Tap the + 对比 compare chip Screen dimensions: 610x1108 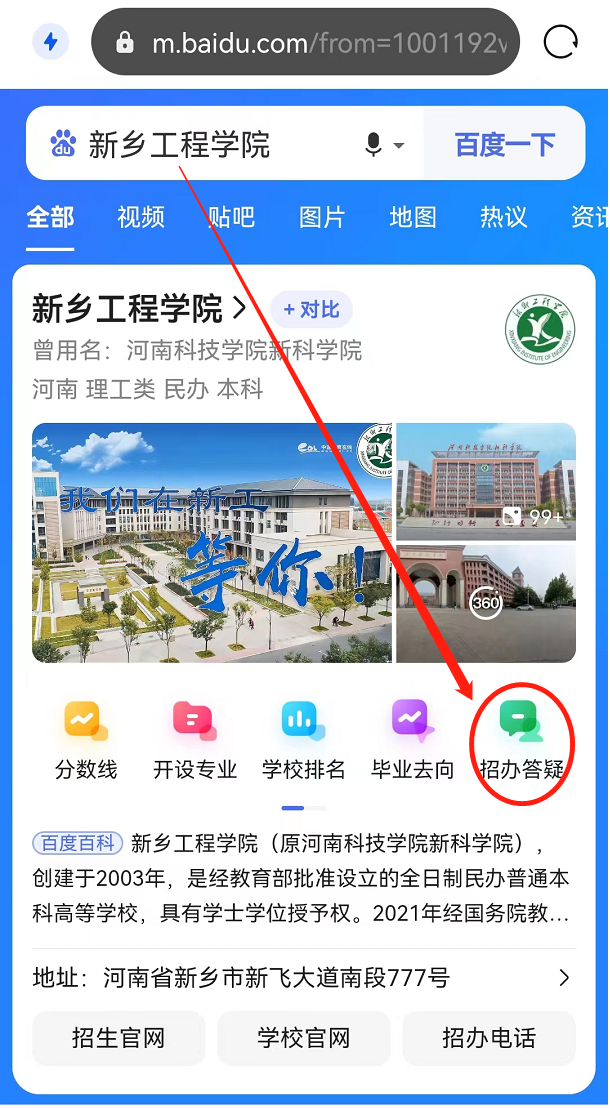(x=311, y=310)
